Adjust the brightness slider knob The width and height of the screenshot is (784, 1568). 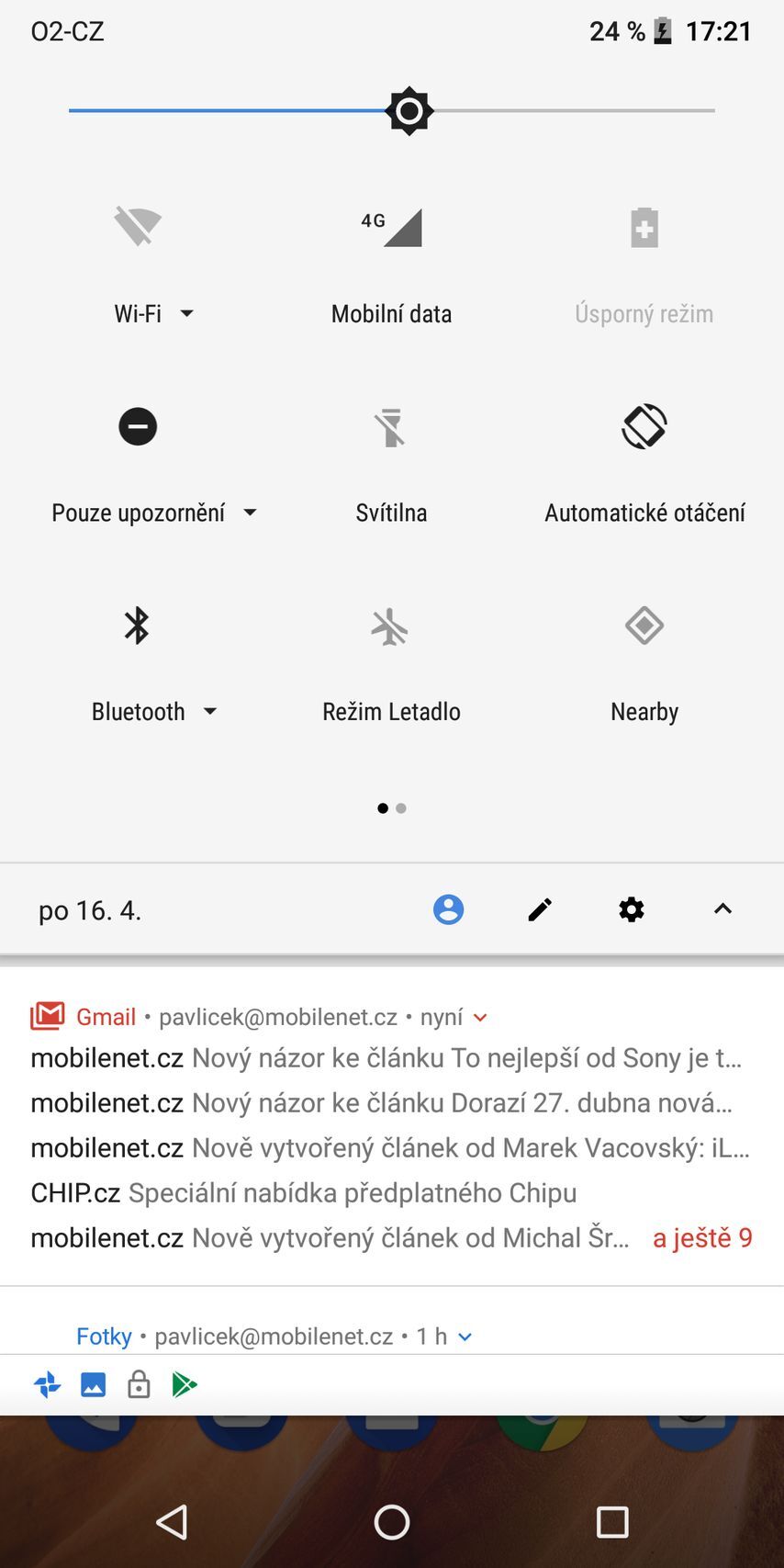pyautogui.click(x=409, y=110)
